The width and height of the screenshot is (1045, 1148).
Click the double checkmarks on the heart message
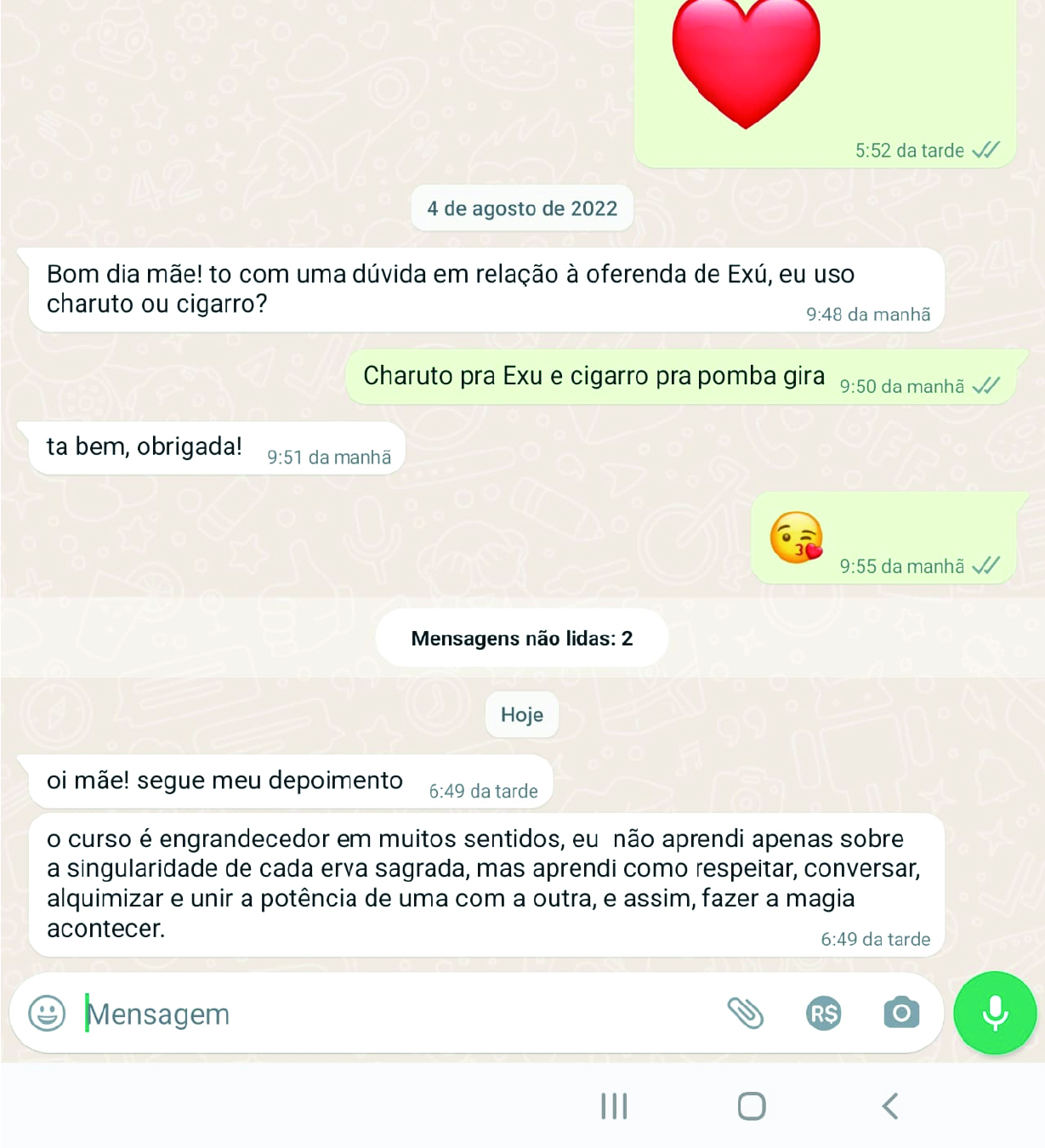point(986,150)
